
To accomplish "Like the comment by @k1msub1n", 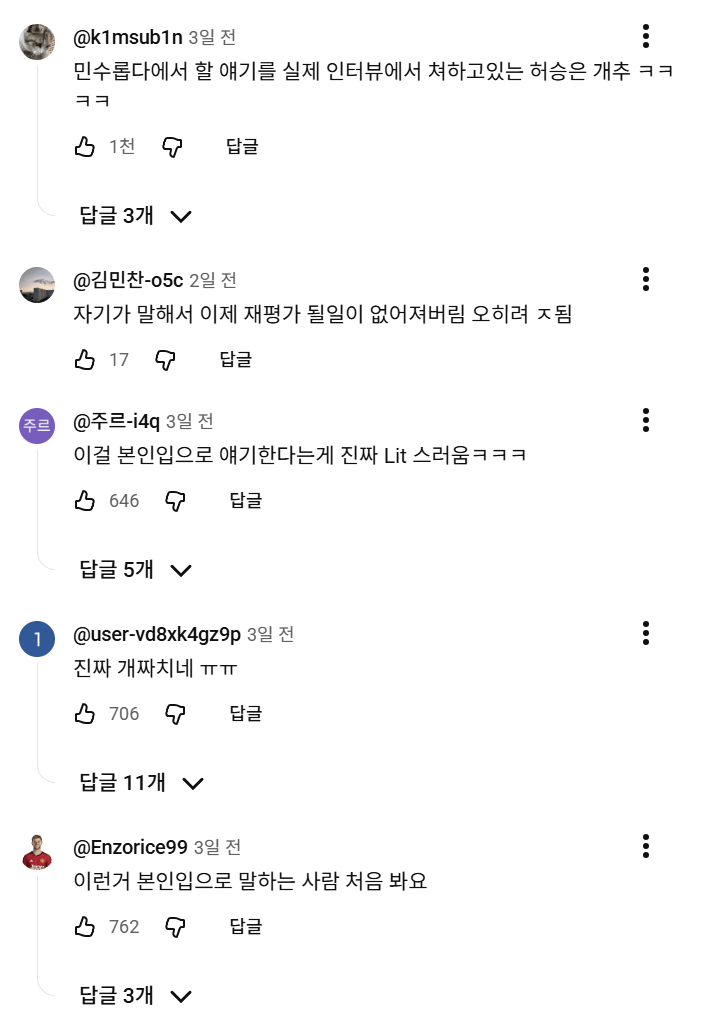I will [x=85, y=147].
